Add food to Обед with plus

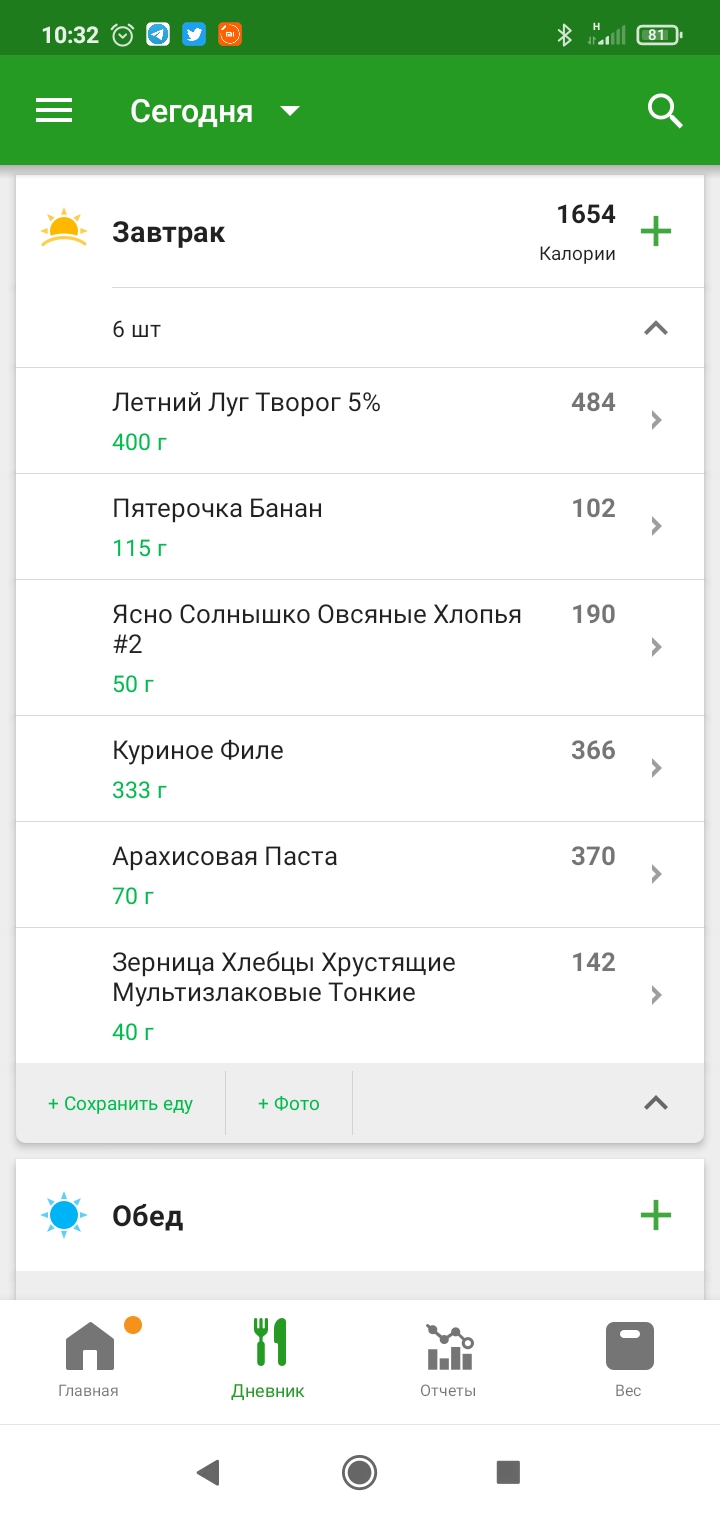[656, 1216]
